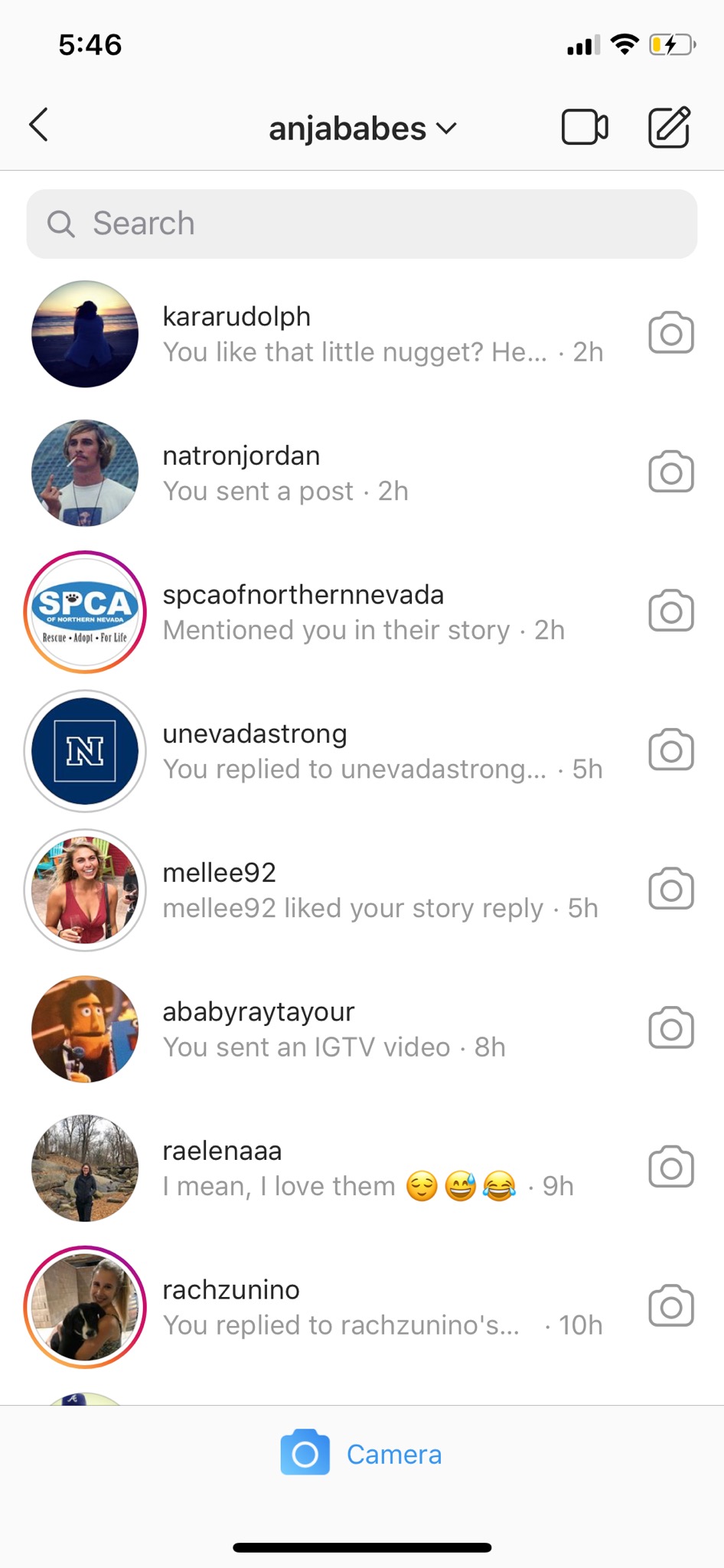Tap the camera icon beside natronjordan
Viewport: 724px width, 1568px height.
point(671,472)
